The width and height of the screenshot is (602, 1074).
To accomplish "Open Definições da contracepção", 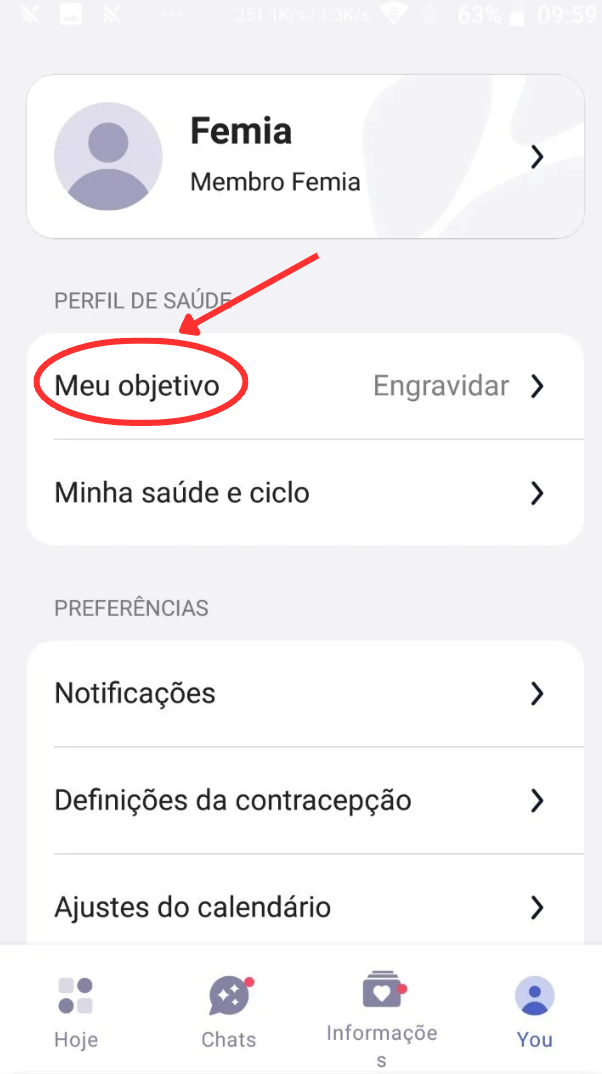I will point(305,800).
